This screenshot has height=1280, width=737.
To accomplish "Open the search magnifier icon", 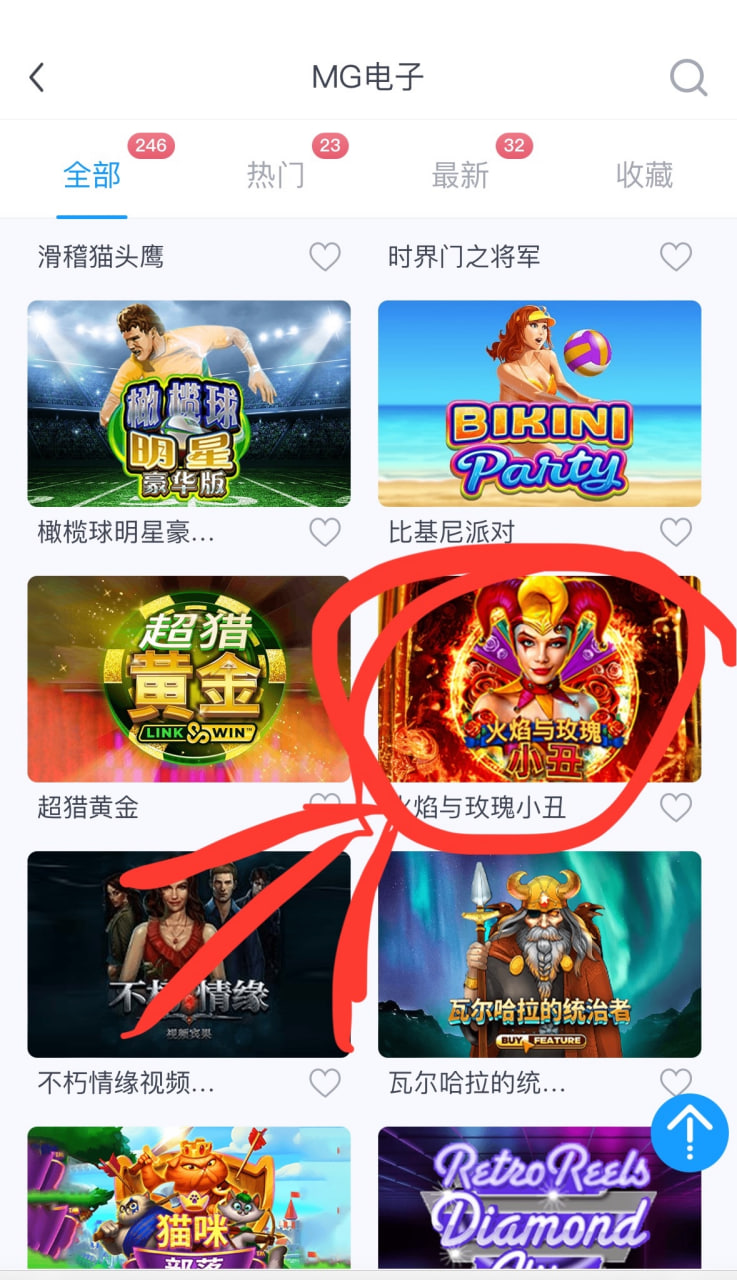I will (688, 77).
